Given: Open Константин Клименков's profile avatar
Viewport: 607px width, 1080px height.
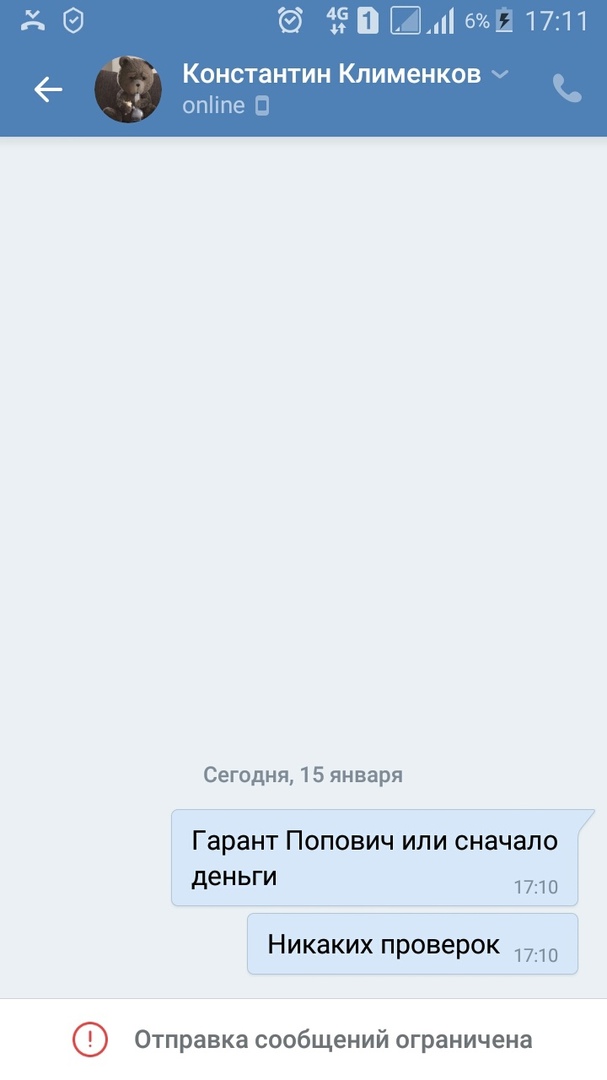Looking at the screenshot, I should pos(128,90).
